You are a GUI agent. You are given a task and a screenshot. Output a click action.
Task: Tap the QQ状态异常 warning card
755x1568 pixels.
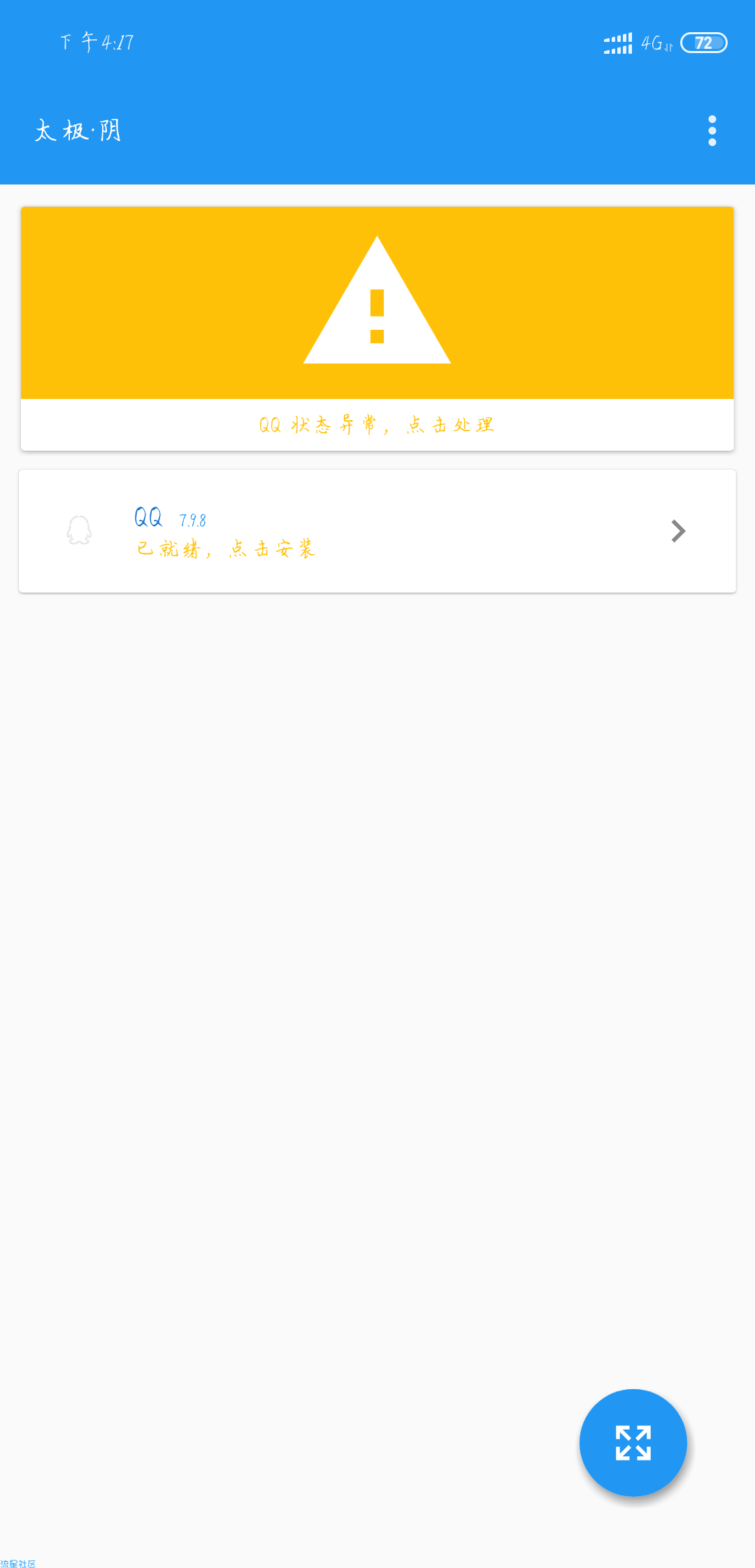(377, 328)
